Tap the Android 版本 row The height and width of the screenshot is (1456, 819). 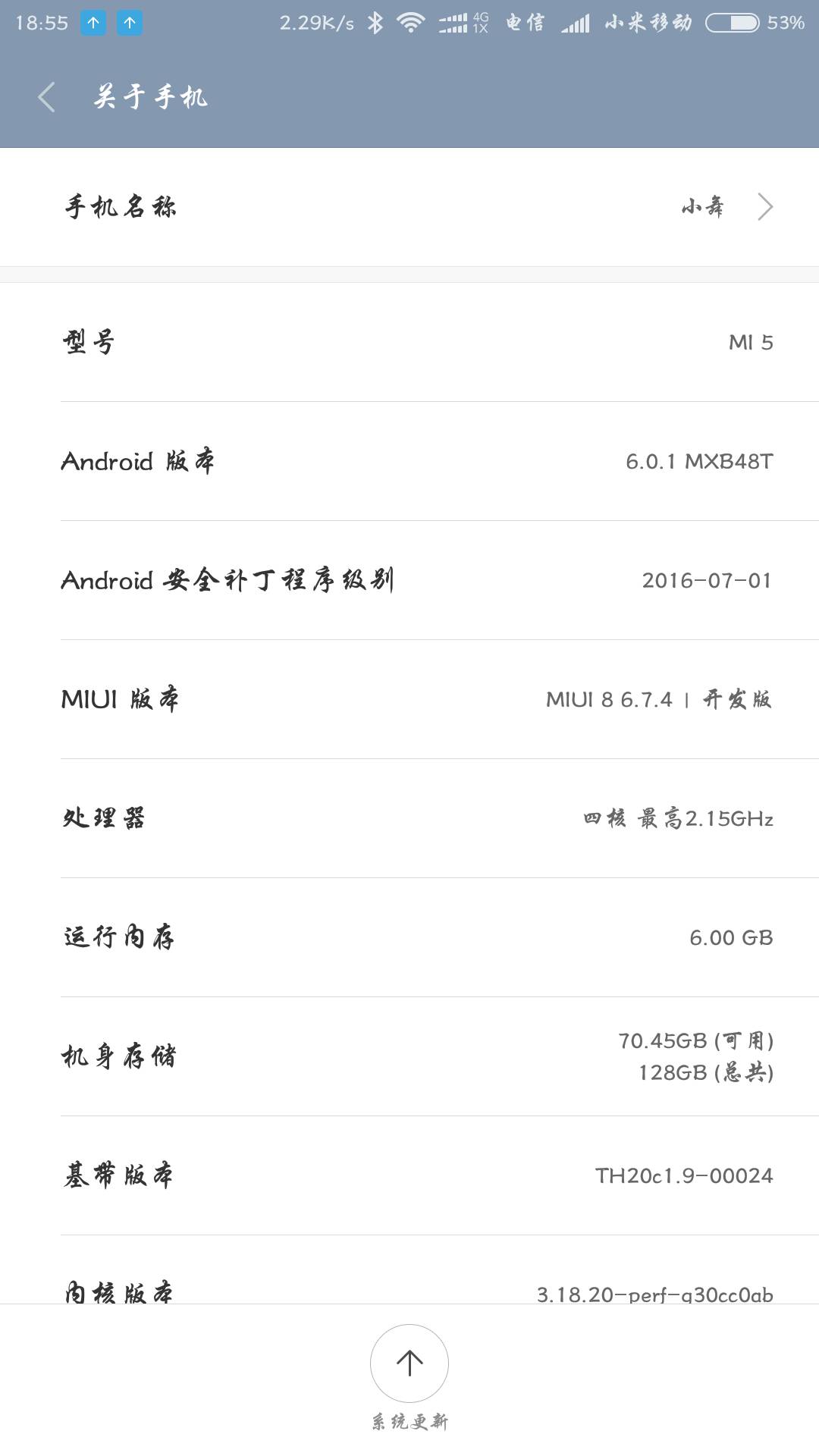409,461
